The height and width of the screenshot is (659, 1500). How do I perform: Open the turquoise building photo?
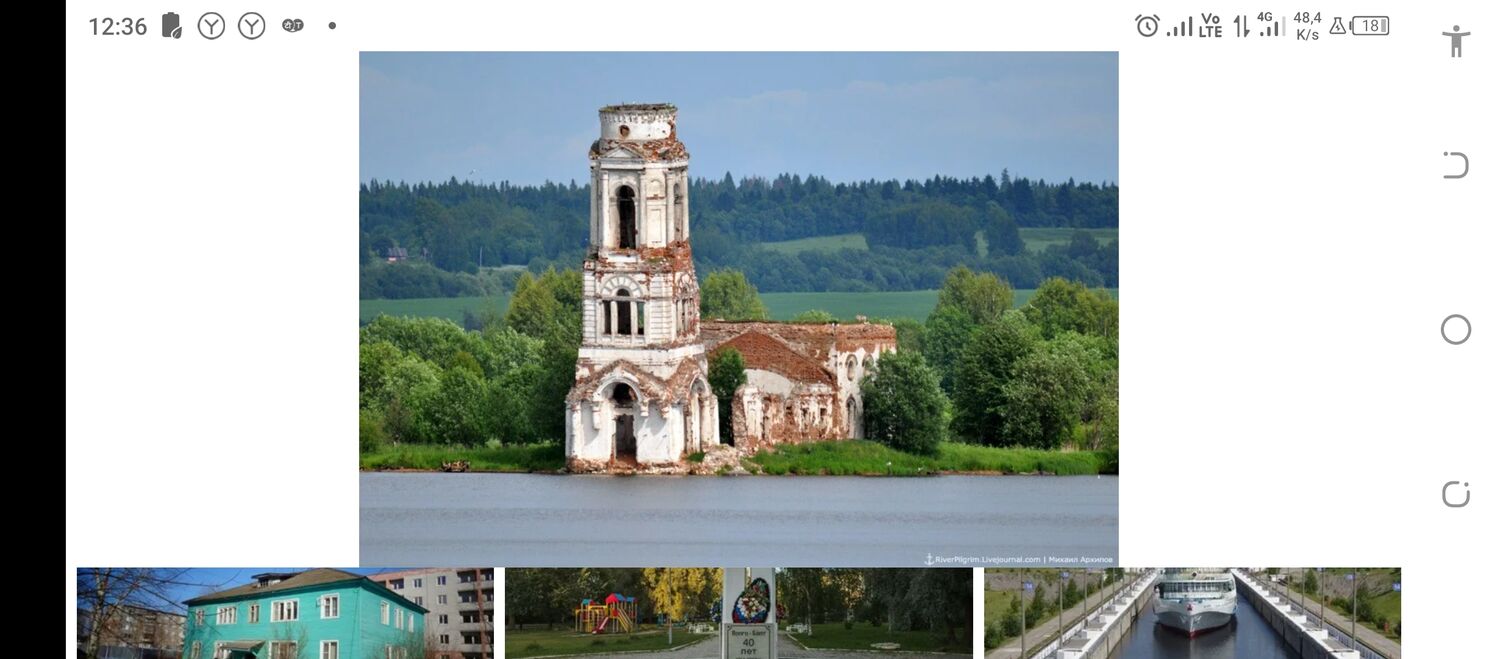tap(285, 613)
